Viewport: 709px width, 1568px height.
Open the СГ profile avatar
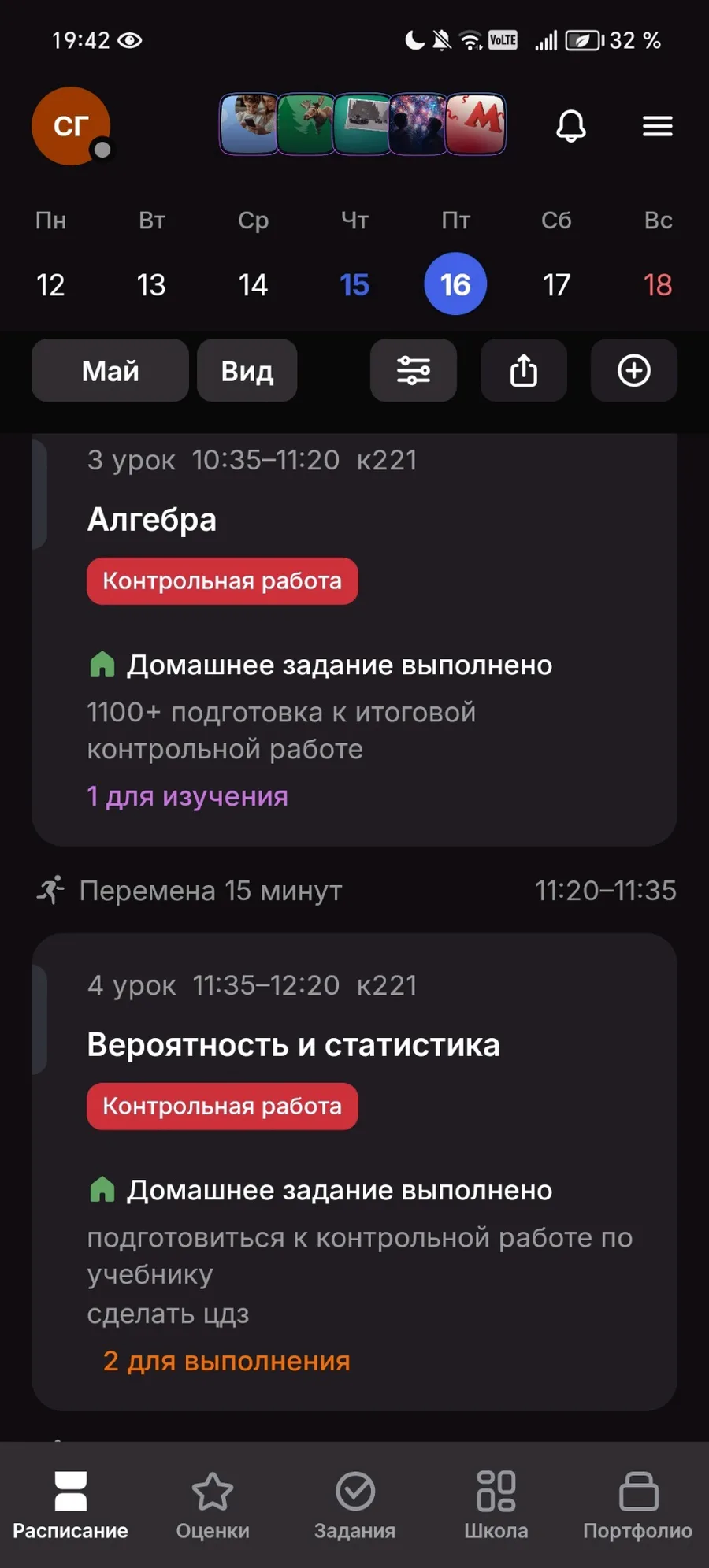tap(71, 126)
